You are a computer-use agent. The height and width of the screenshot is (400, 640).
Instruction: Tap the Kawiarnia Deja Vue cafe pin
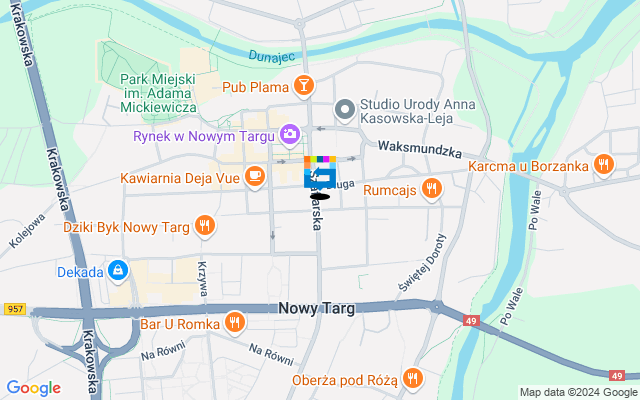coord(255,176)
